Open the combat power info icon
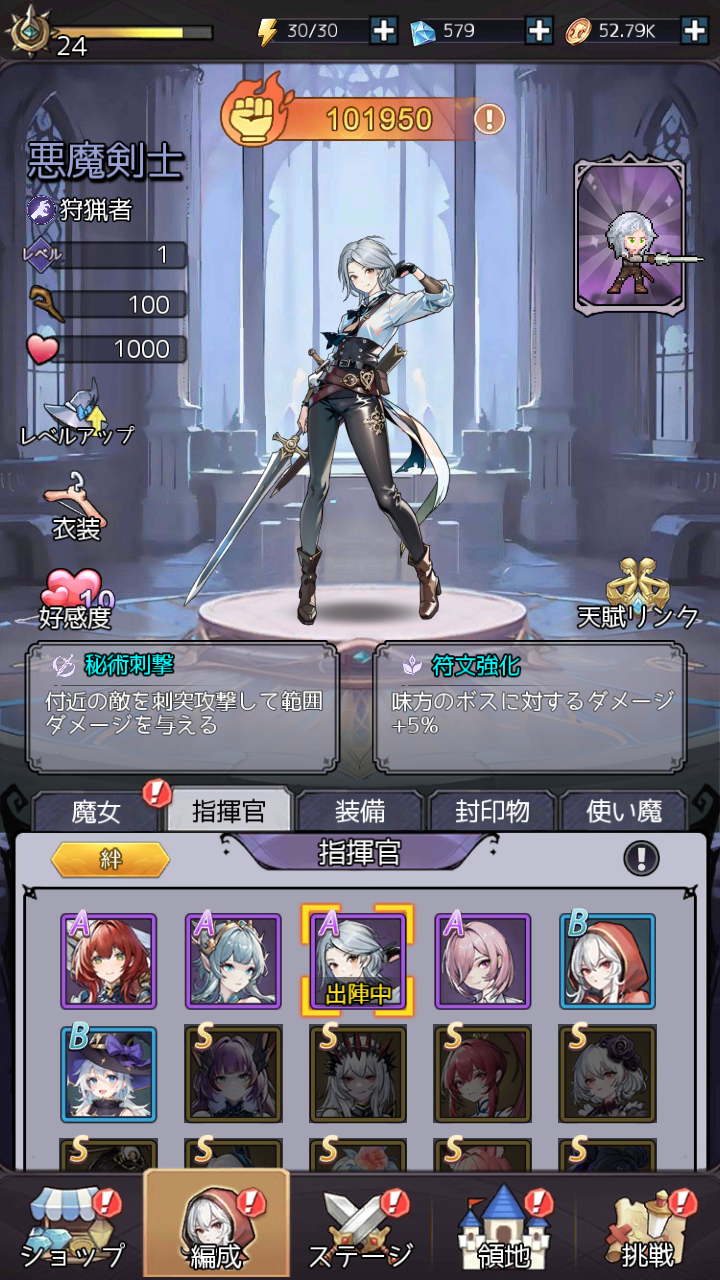The width and height of the screenshot is (720, 1280). pos(489,120)
